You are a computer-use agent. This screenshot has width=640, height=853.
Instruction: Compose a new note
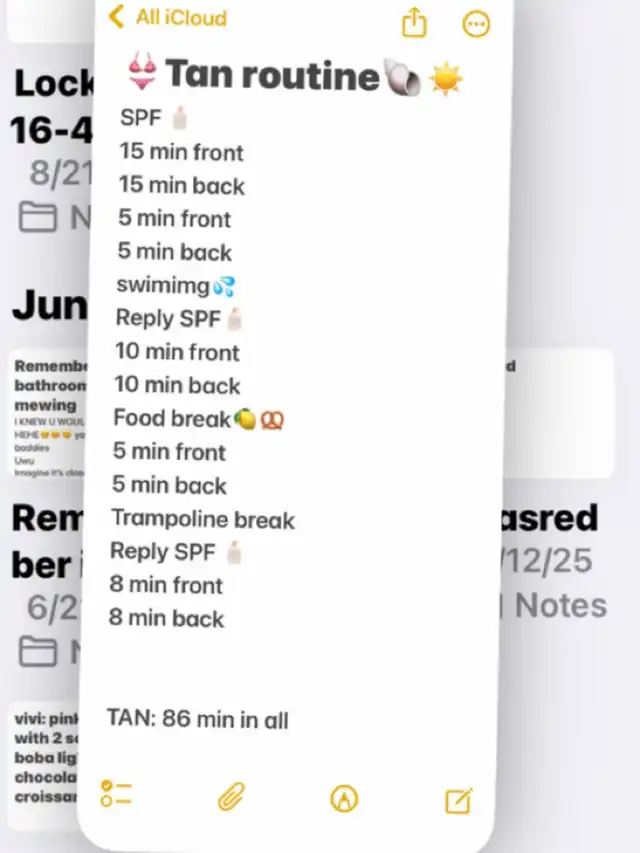458,800
